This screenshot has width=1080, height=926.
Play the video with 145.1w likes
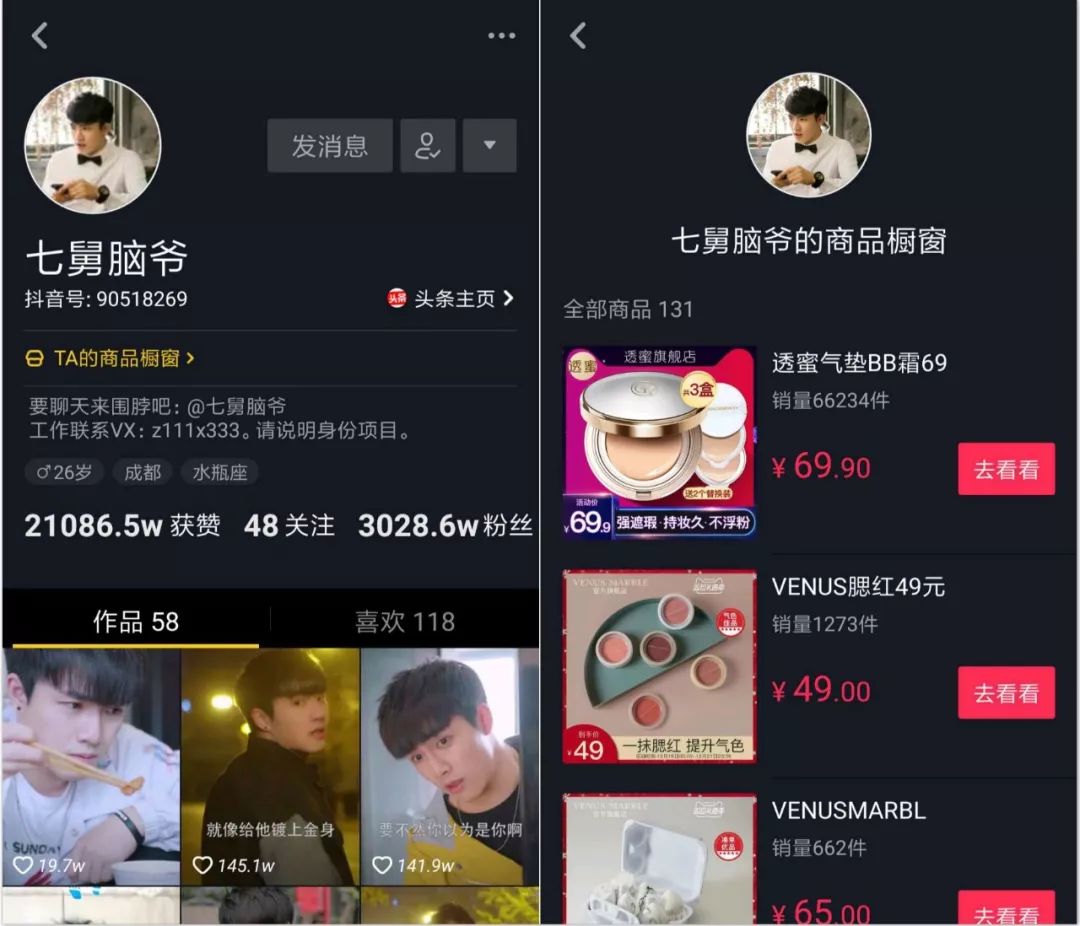click(x=270, y=767)
